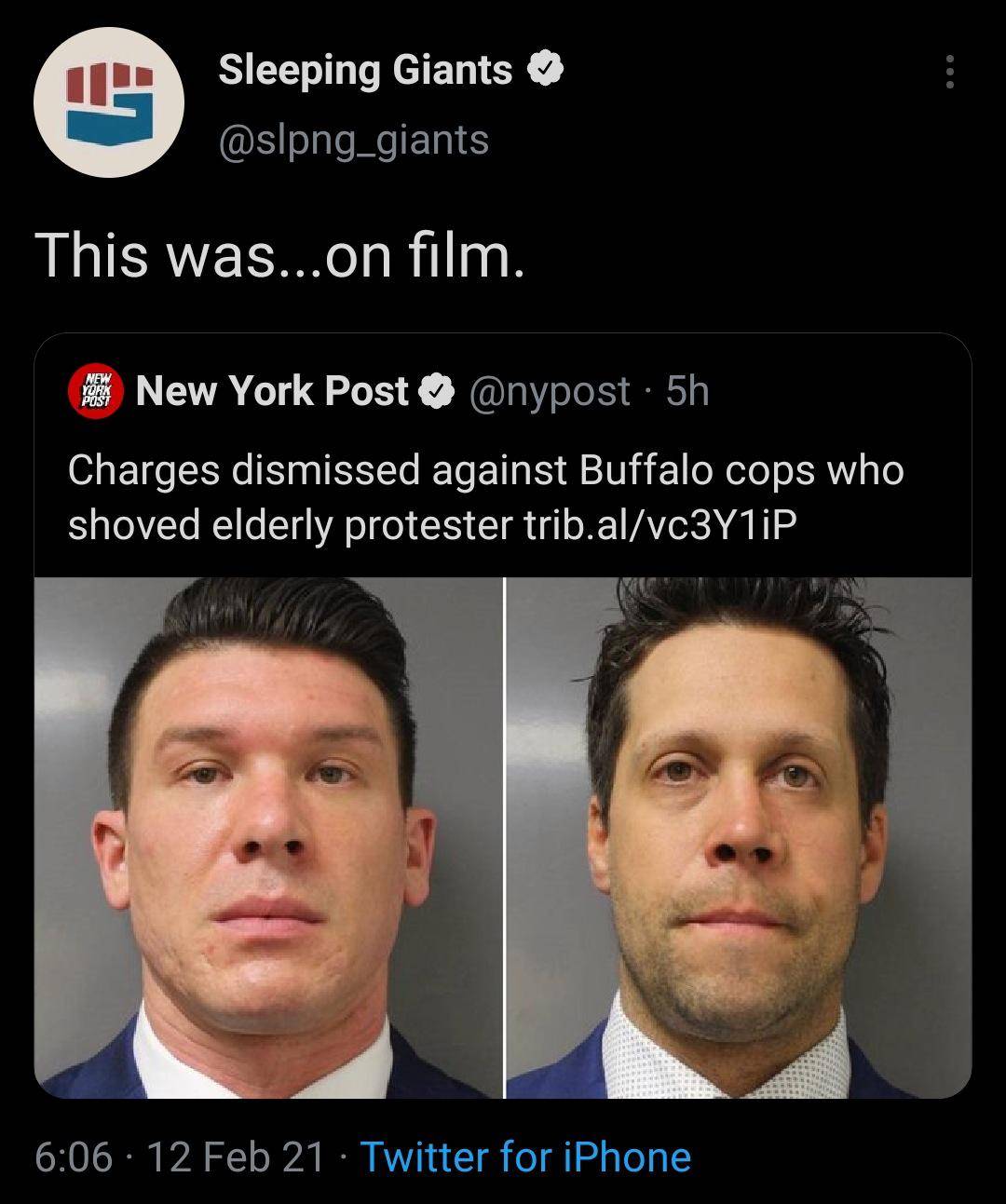The image size is (1006, 1204).
Task: Tap the Twitter for iPhone source link
Action: tap(525, 1157)
